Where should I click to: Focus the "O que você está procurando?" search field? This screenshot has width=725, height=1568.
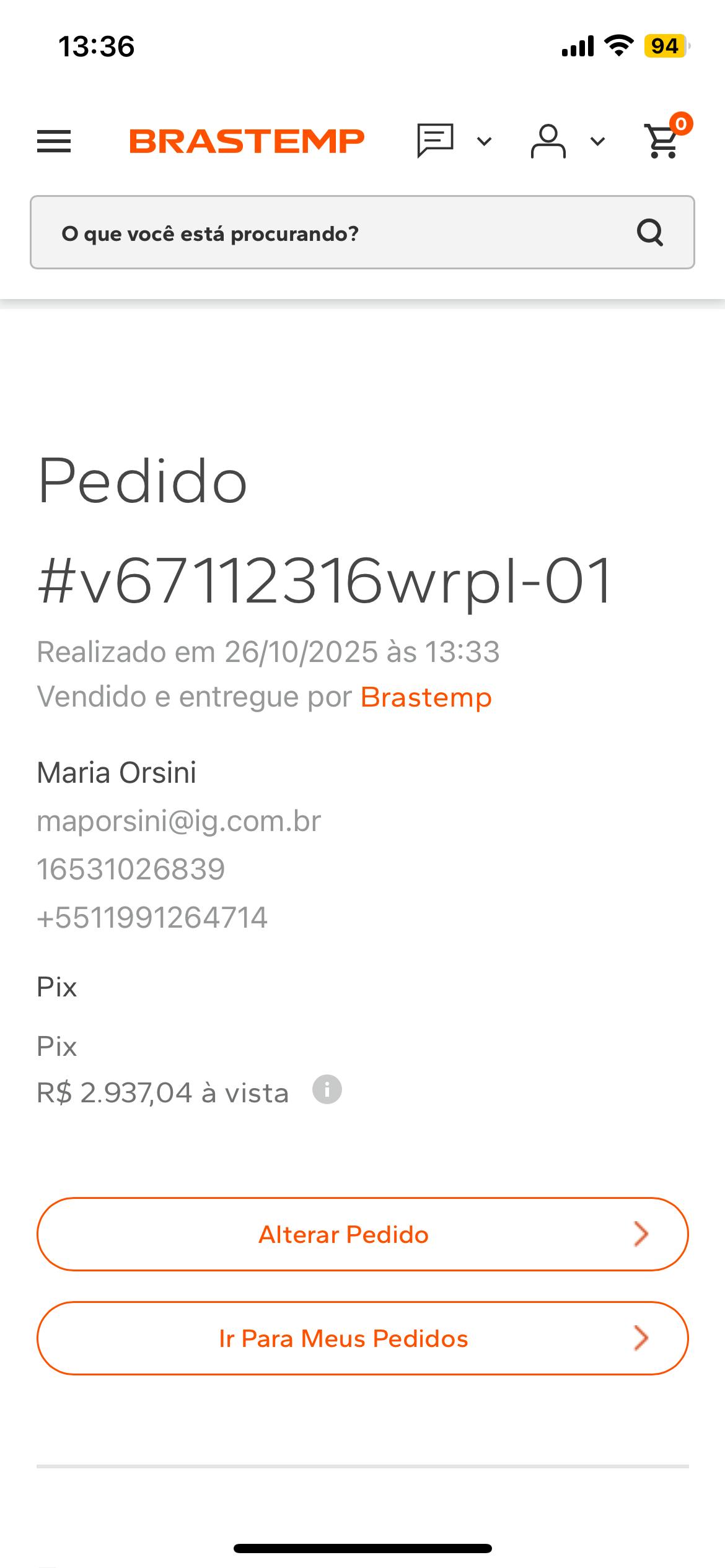pos(335,233)
